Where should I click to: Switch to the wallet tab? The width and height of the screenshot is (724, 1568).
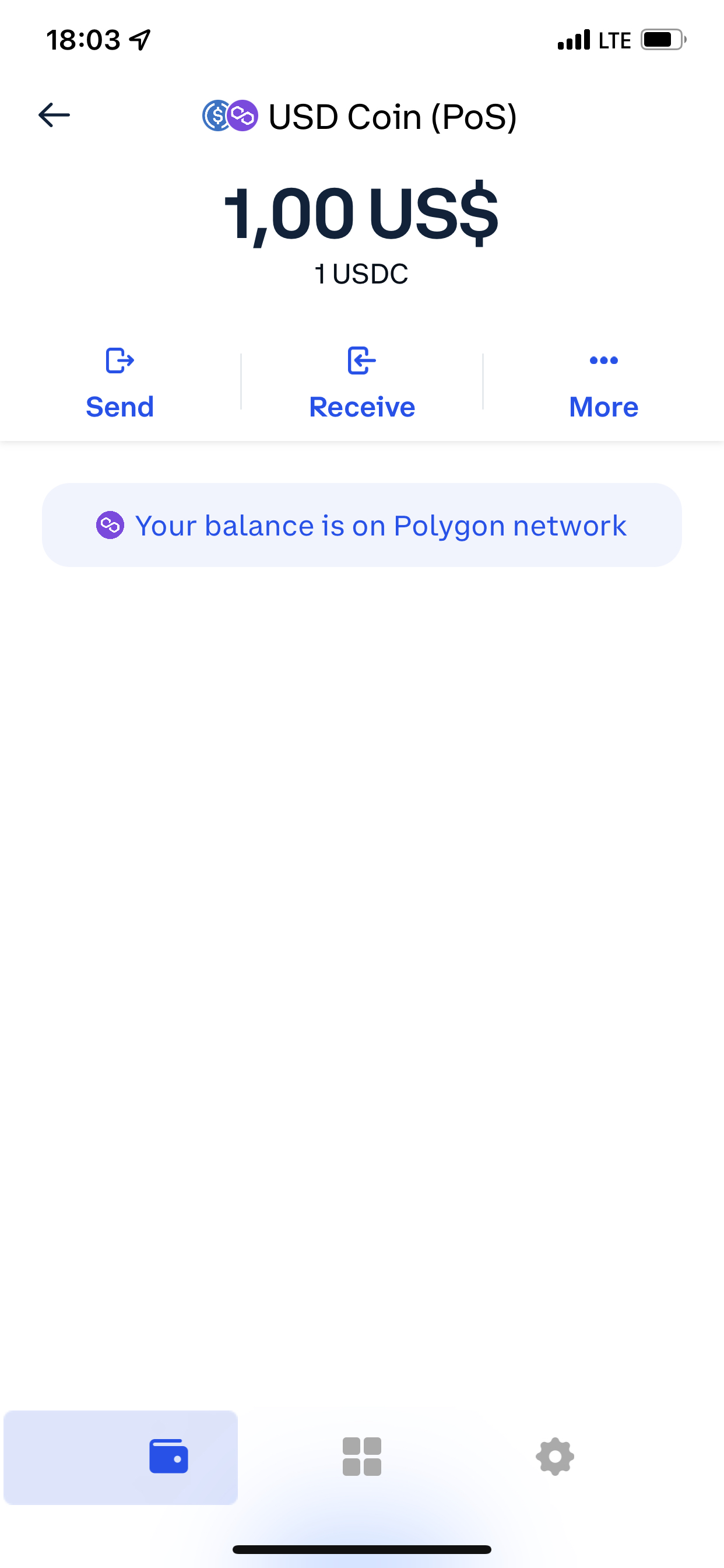168,1457
